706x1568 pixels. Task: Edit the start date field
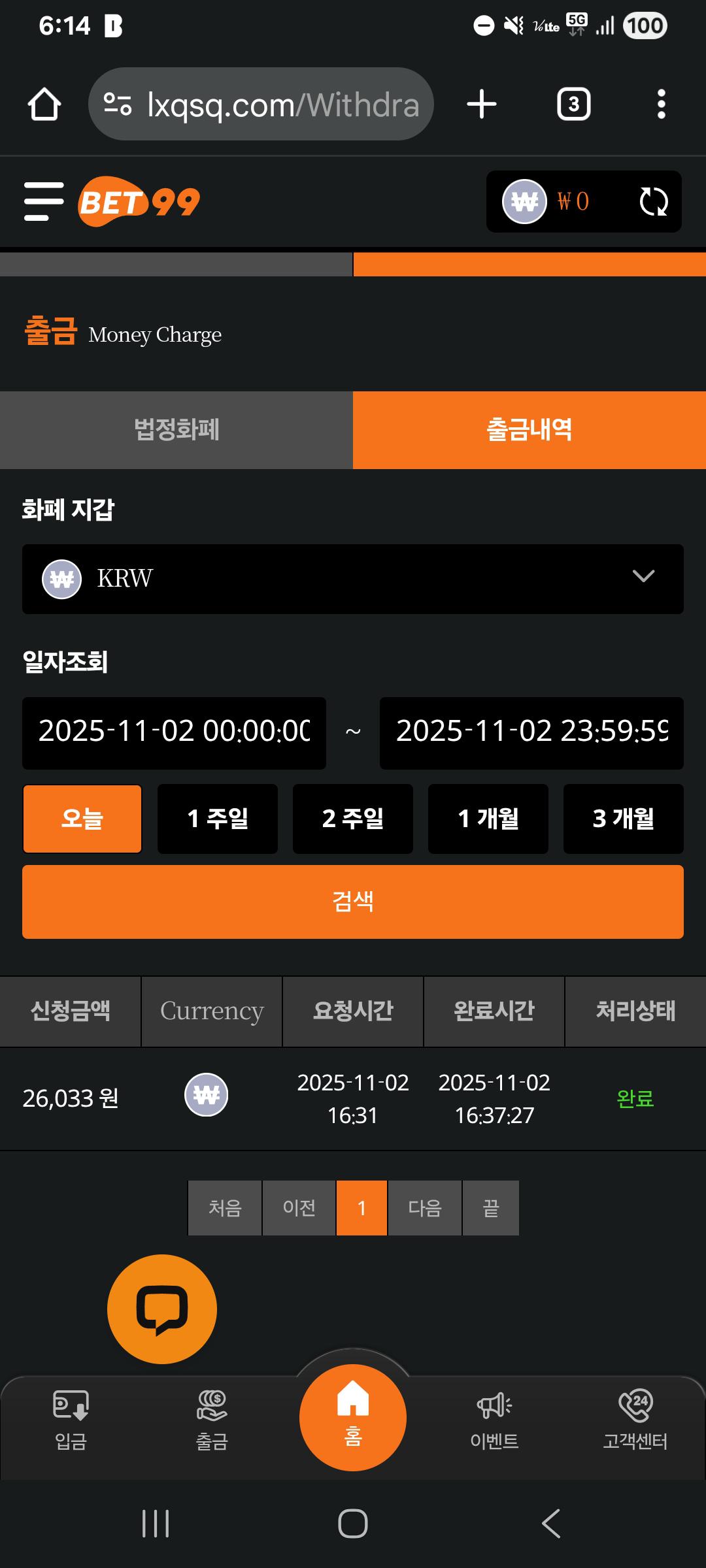[174, 732]
